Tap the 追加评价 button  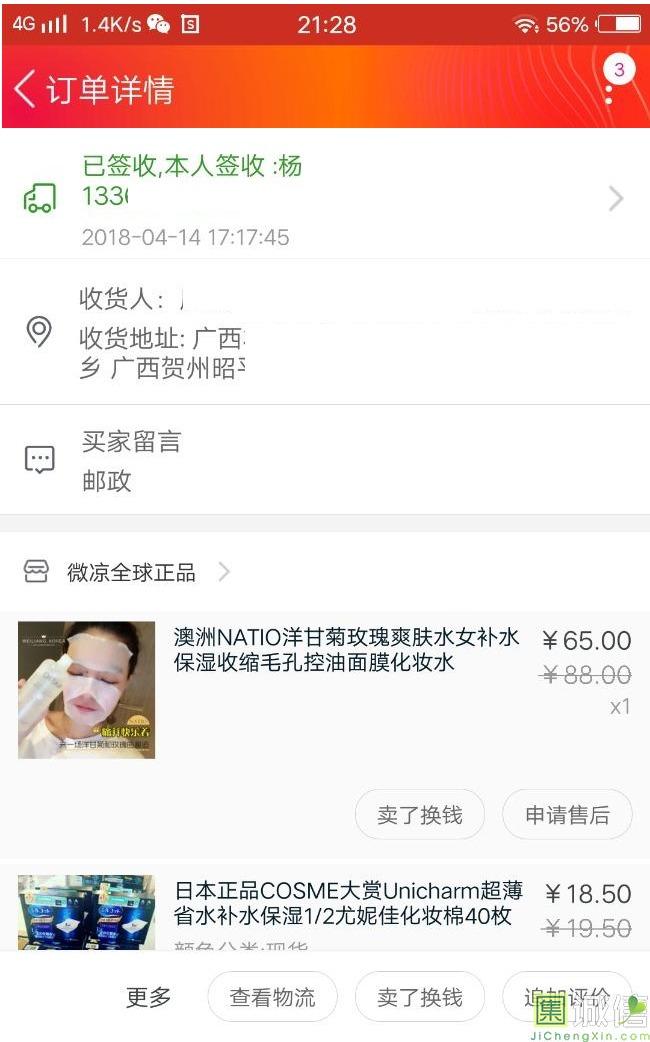tap(566, 996)
